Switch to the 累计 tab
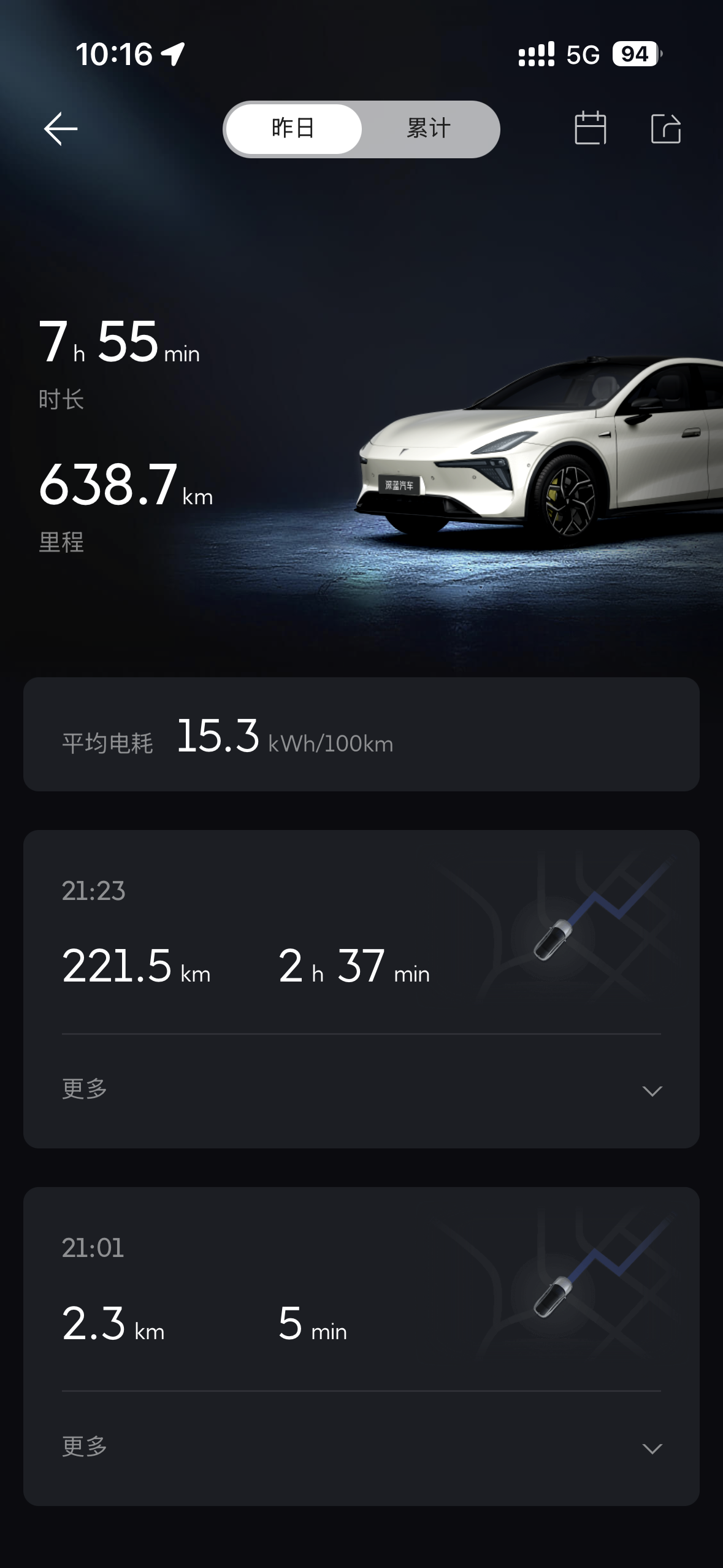The image size is (723, 1568). (x=429, y=129)
